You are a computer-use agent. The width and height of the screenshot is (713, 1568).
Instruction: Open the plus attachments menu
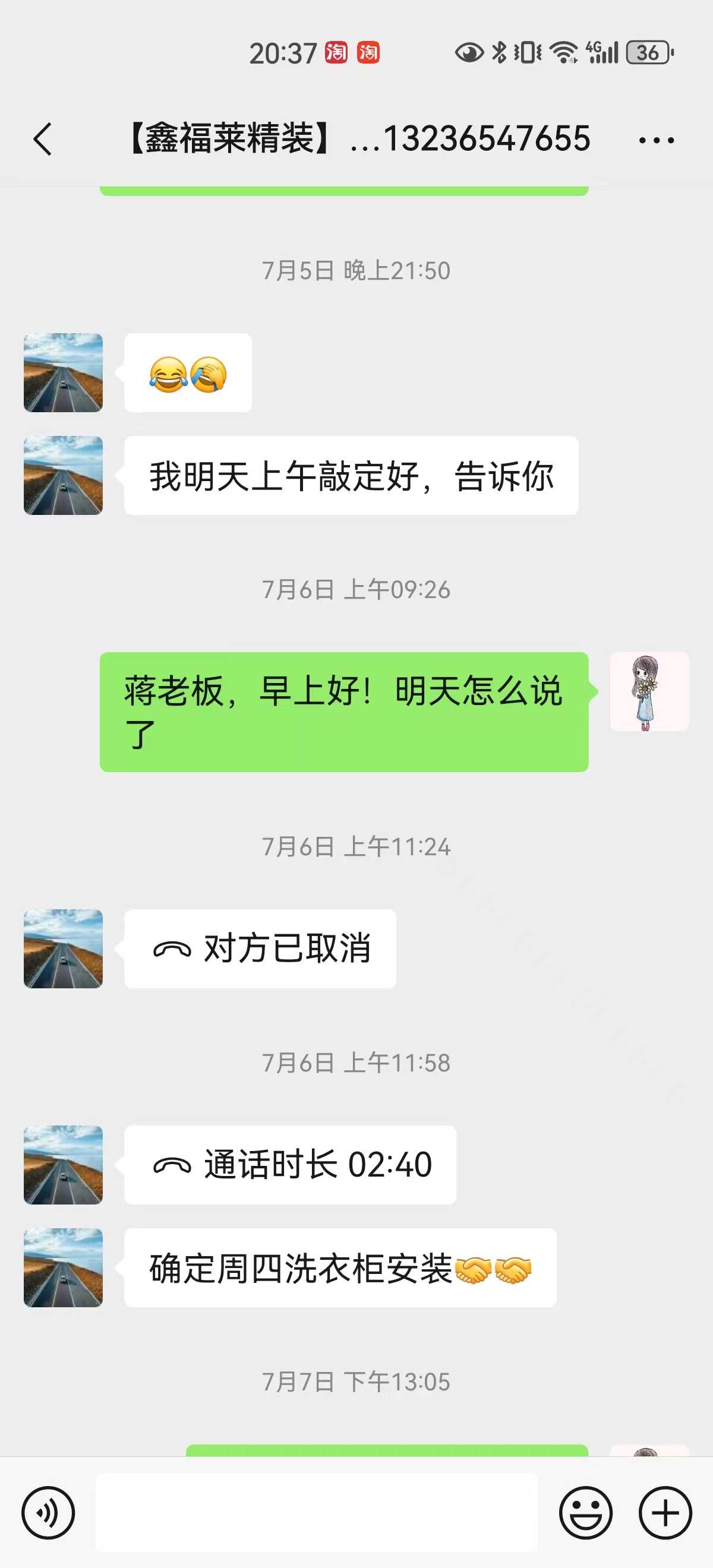[665, 1513]
